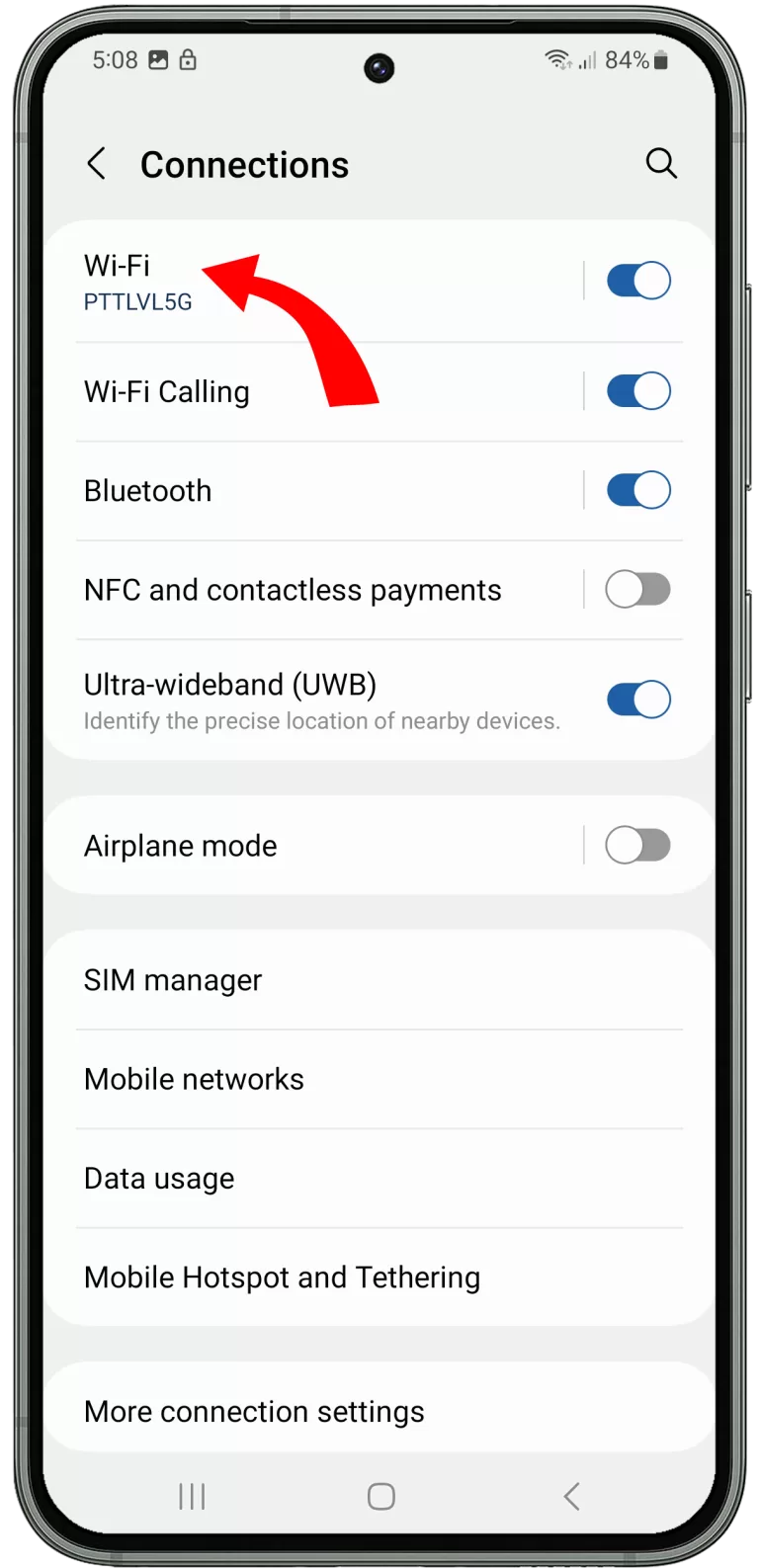Disable the Wi-Fi Calling switch
The height and width of the screenshot is (1568, 759).
[x=638, y=391]
